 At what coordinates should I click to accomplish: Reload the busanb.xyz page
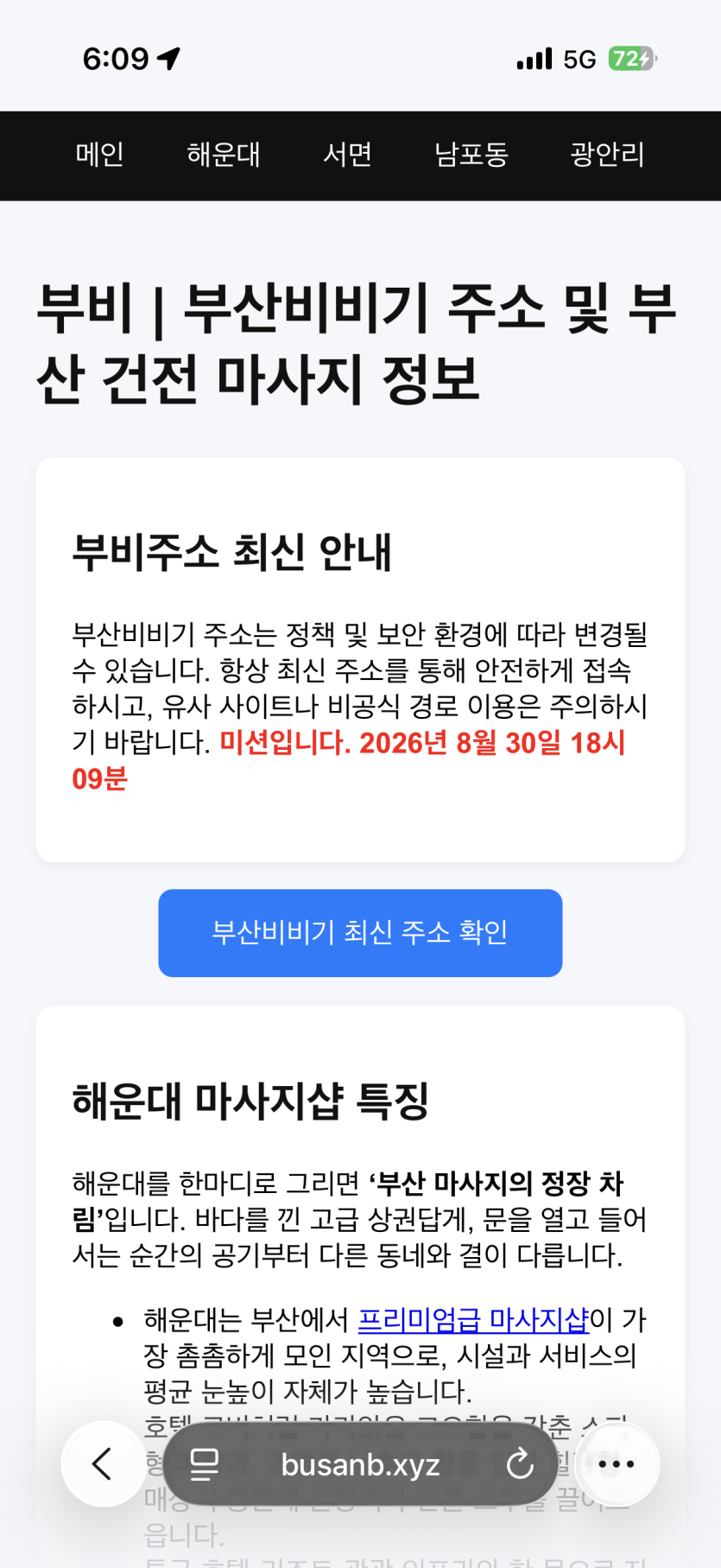[x=520, y=1464]
